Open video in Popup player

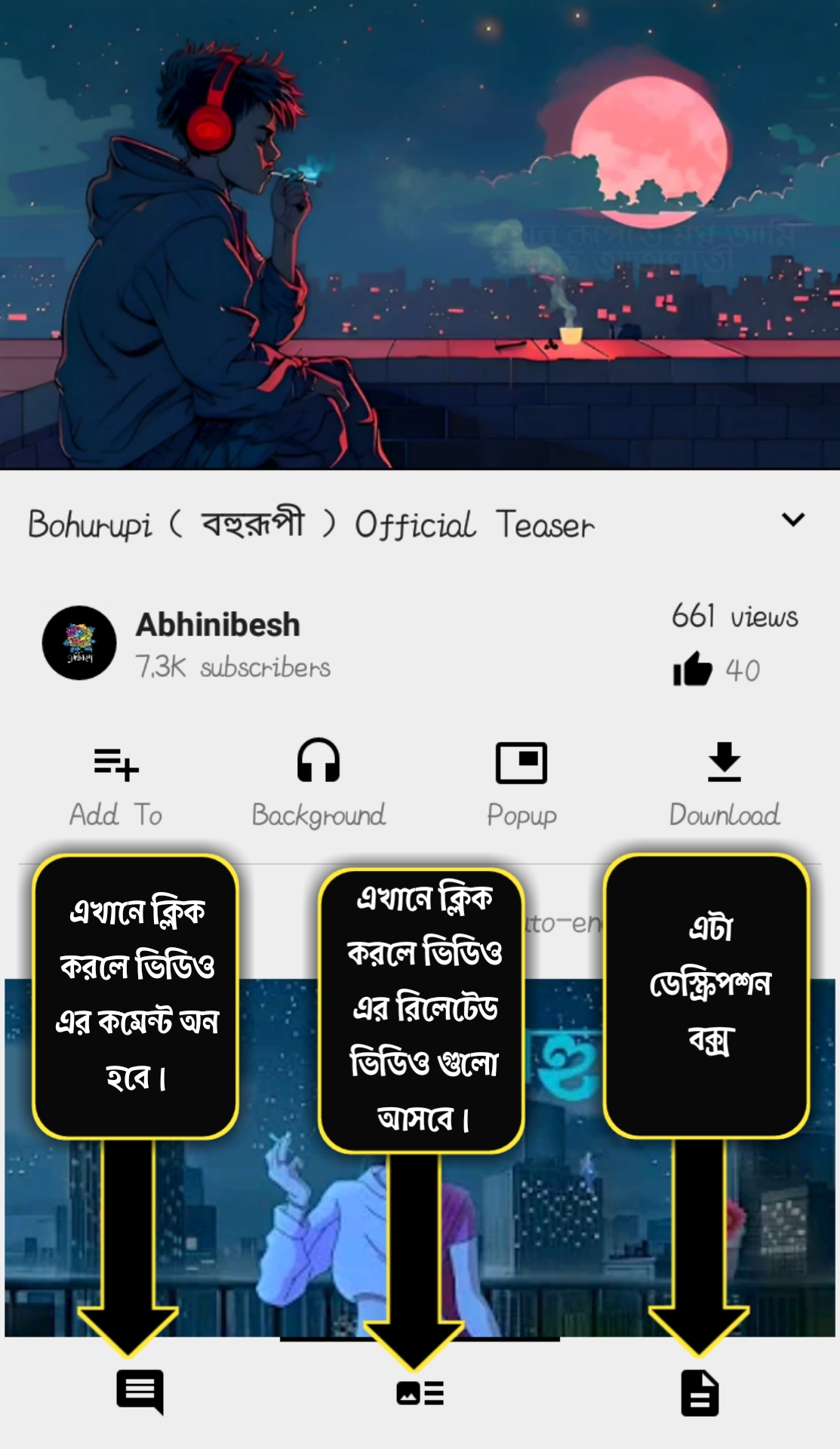(521, 783)
